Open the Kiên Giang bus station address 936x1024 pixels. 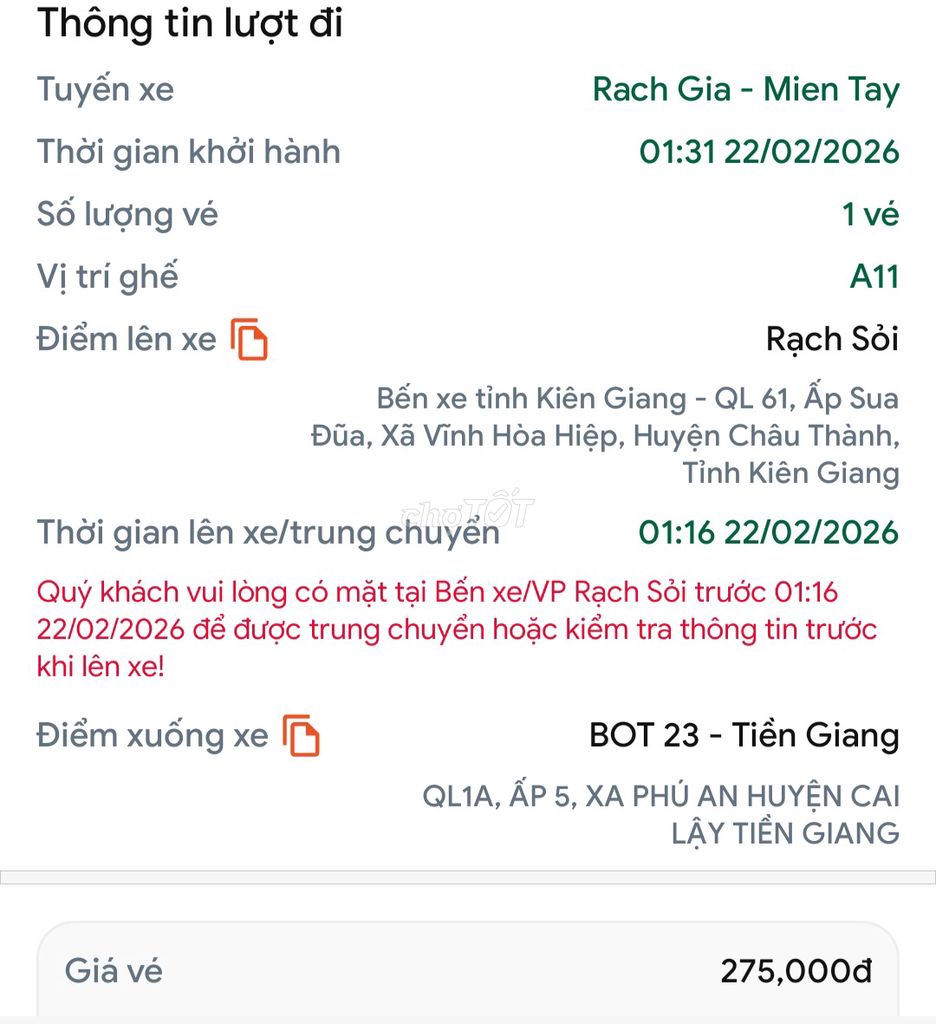(x=640, y=435)
